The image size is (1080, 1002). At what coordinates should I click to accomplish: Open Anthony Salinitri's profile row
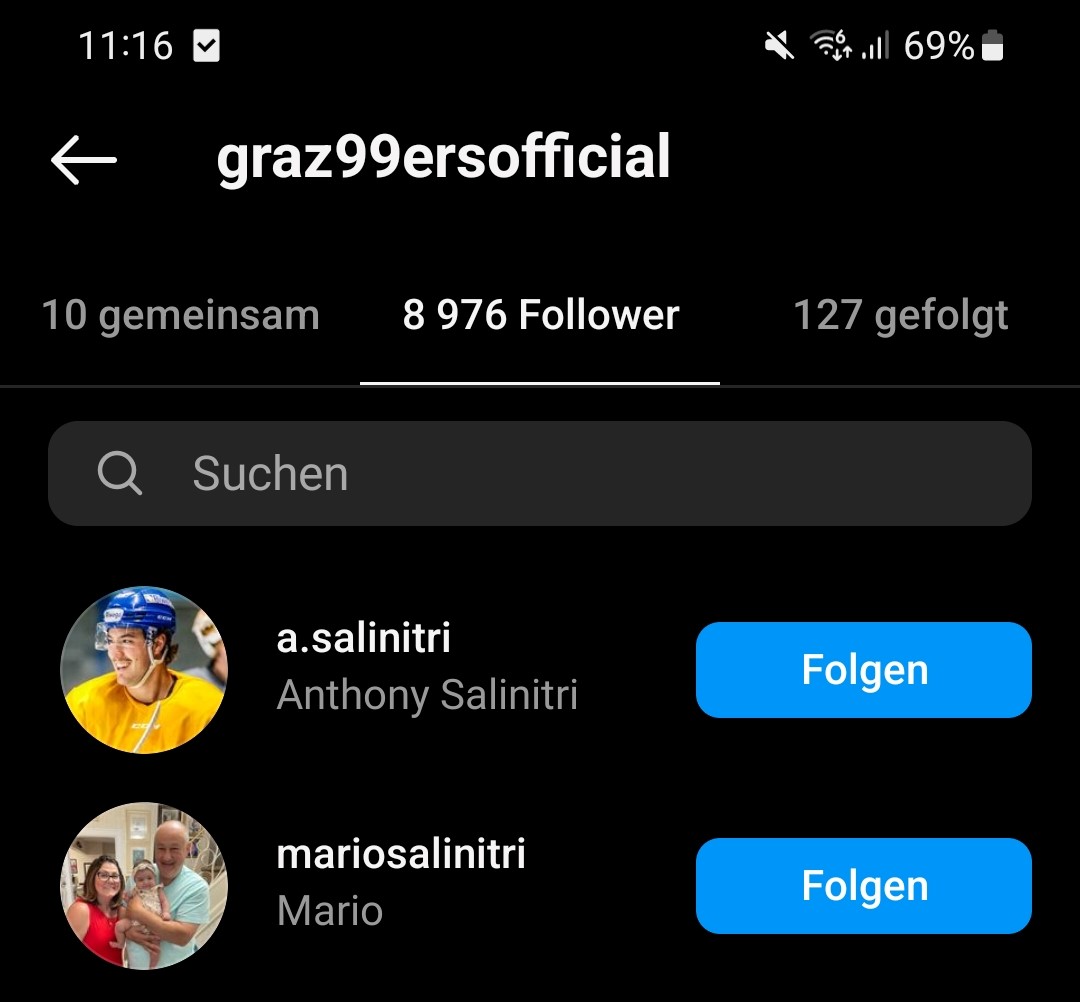tap(426, 668)
